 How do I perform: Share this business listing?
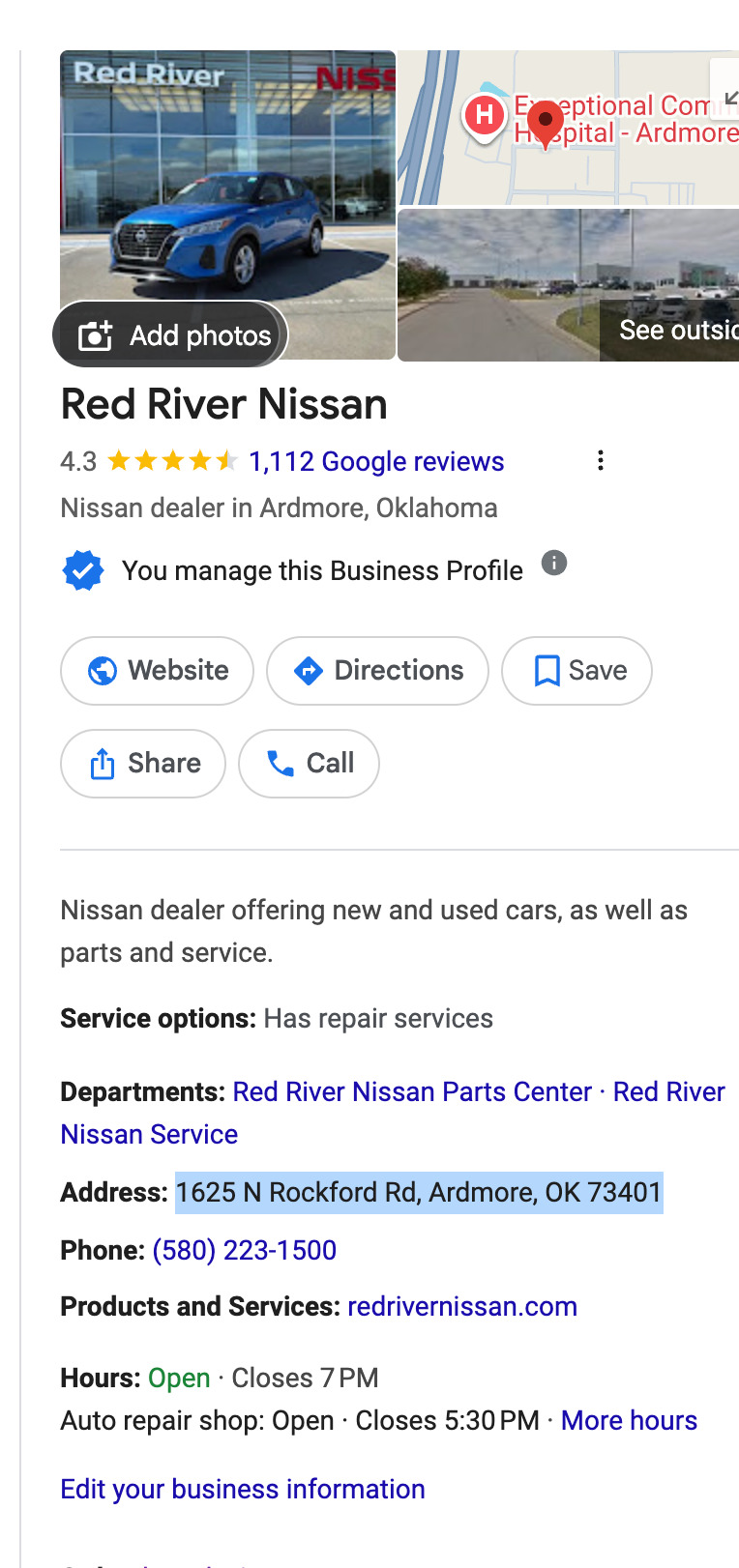[x=143, y=763]
